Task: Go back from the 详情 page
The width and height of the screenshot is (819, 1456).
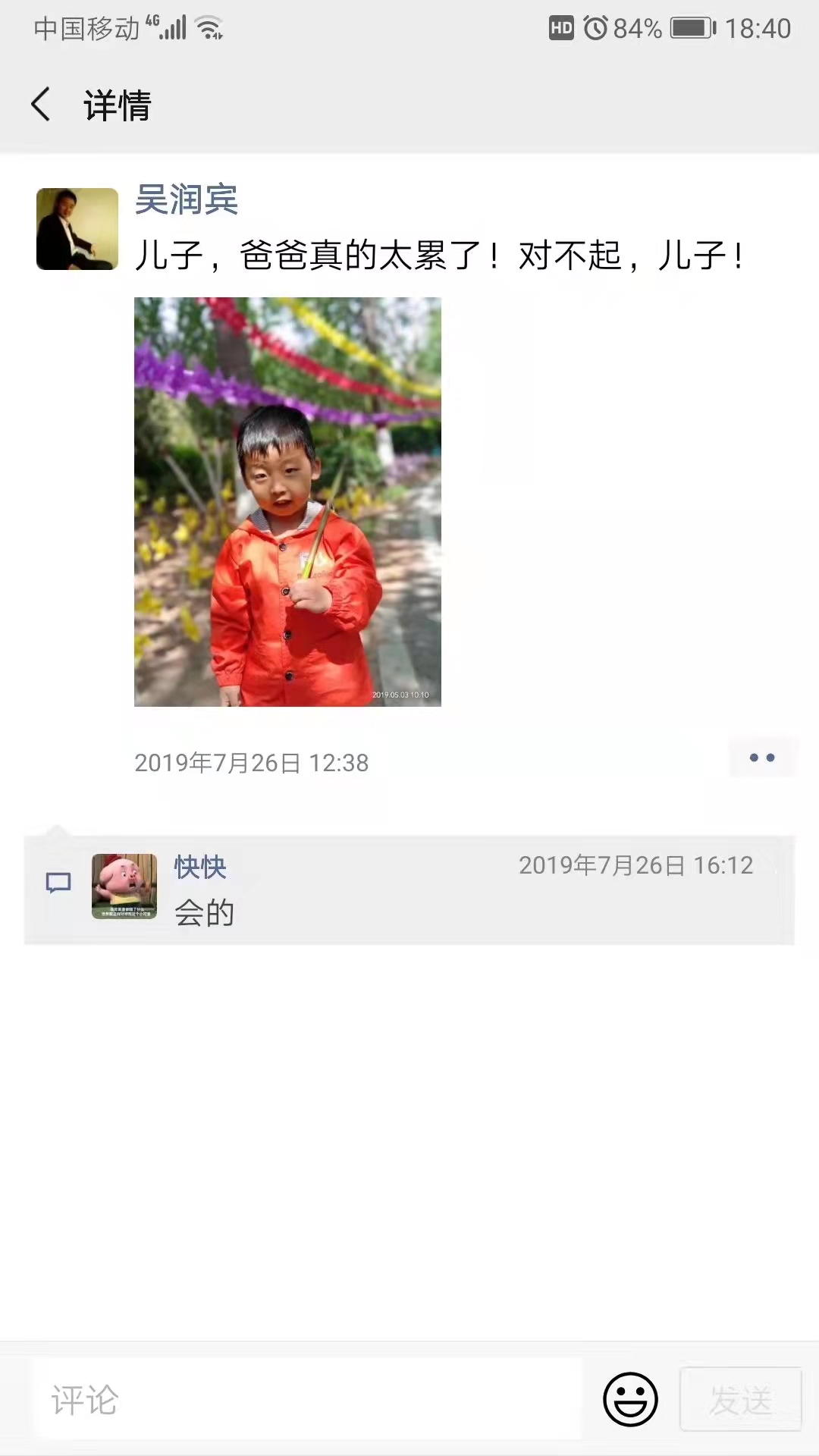Action: (41, 105)
